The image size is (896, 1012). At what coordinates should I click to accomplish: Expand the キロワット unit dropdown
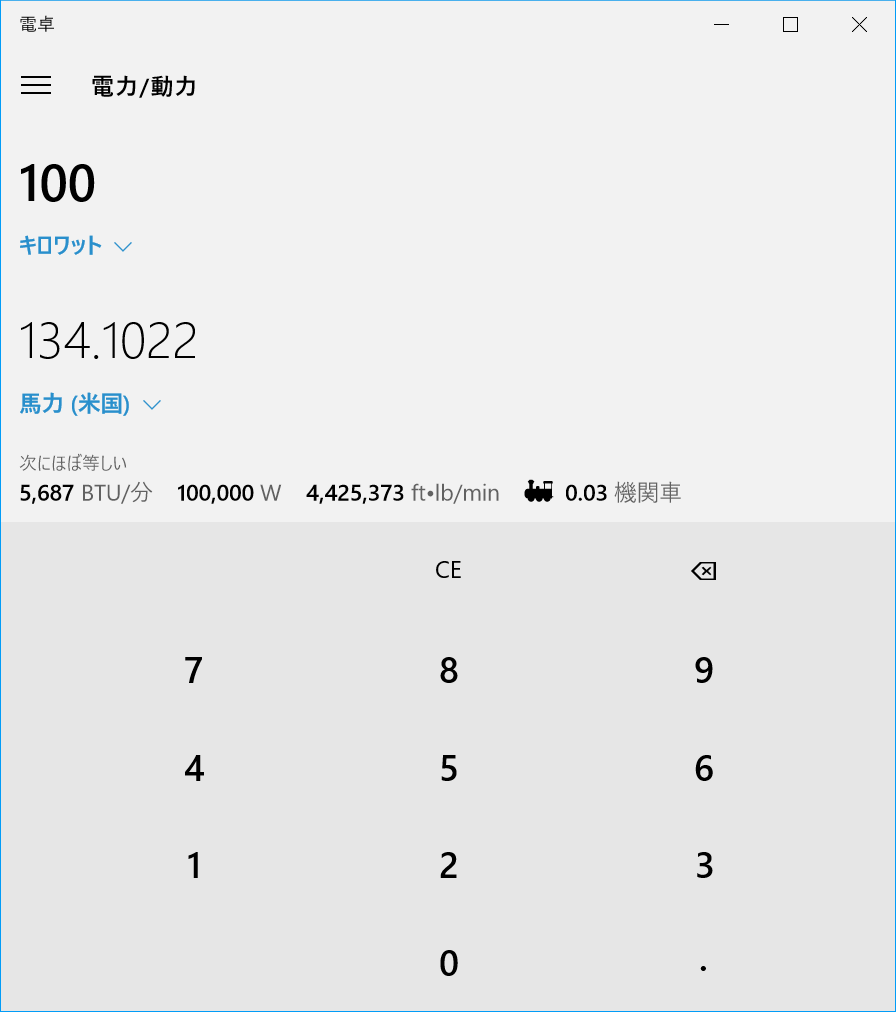click(76, 246)
